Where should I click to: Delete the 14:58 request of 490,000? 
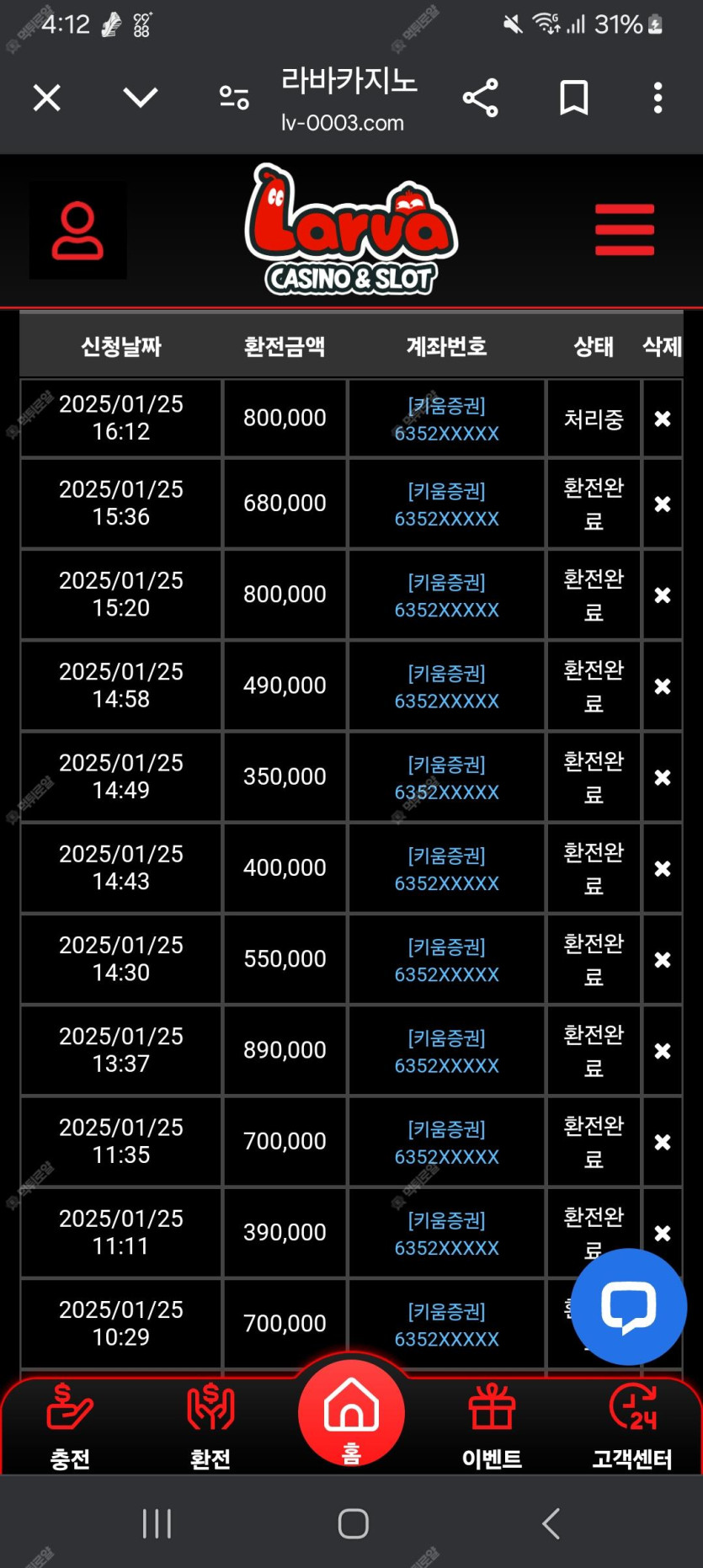coord(663,686)
